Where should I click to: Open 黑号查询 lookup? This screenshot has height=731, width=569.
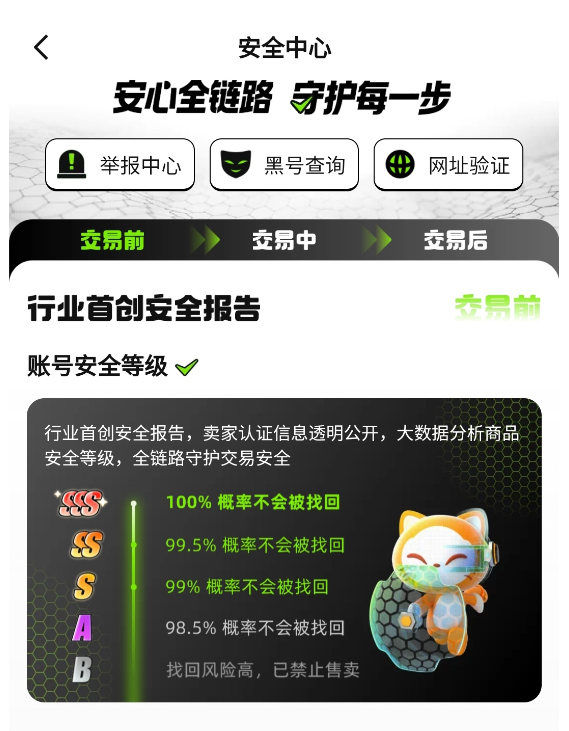tap(284, 165)
